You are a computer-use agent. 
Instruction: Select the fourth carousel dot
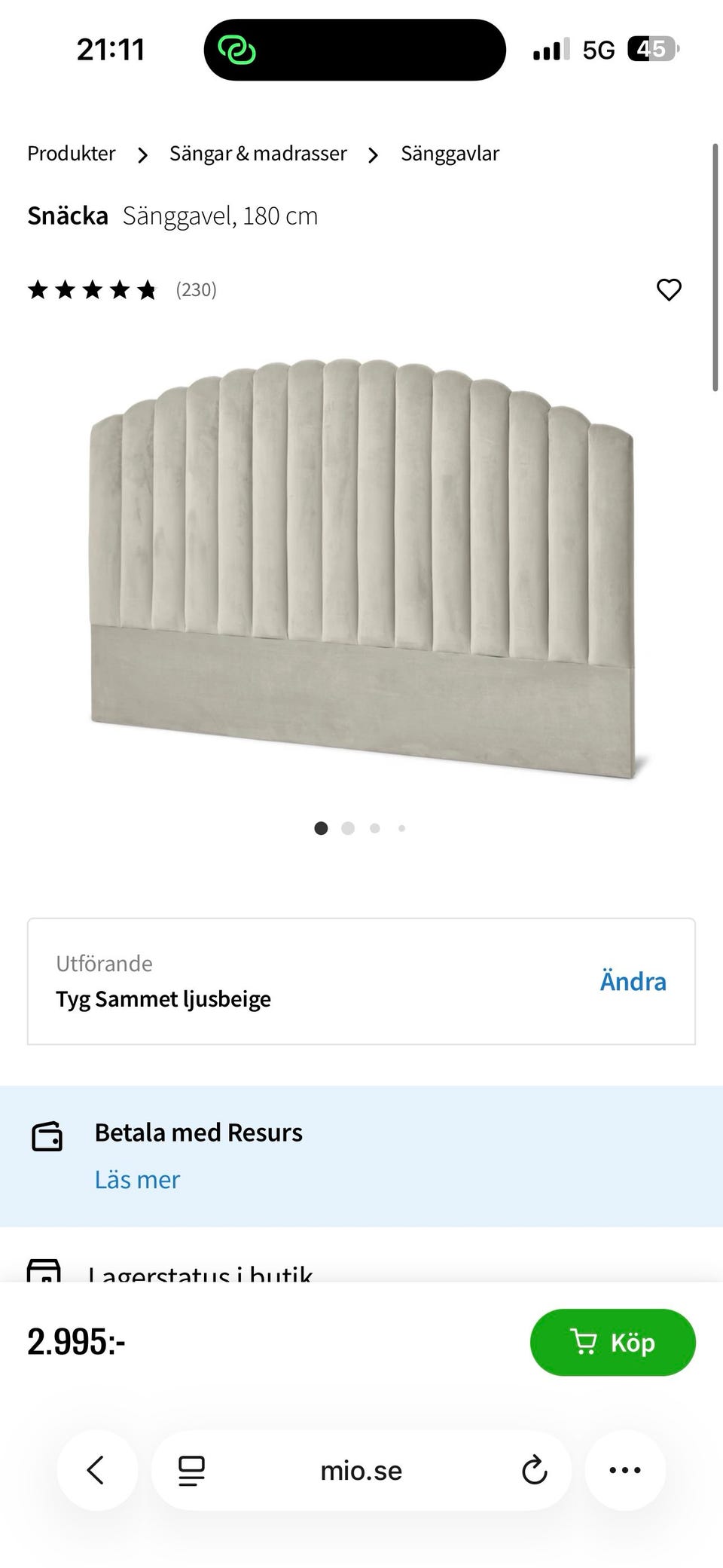pyautogui.click(x=401, y=828)
